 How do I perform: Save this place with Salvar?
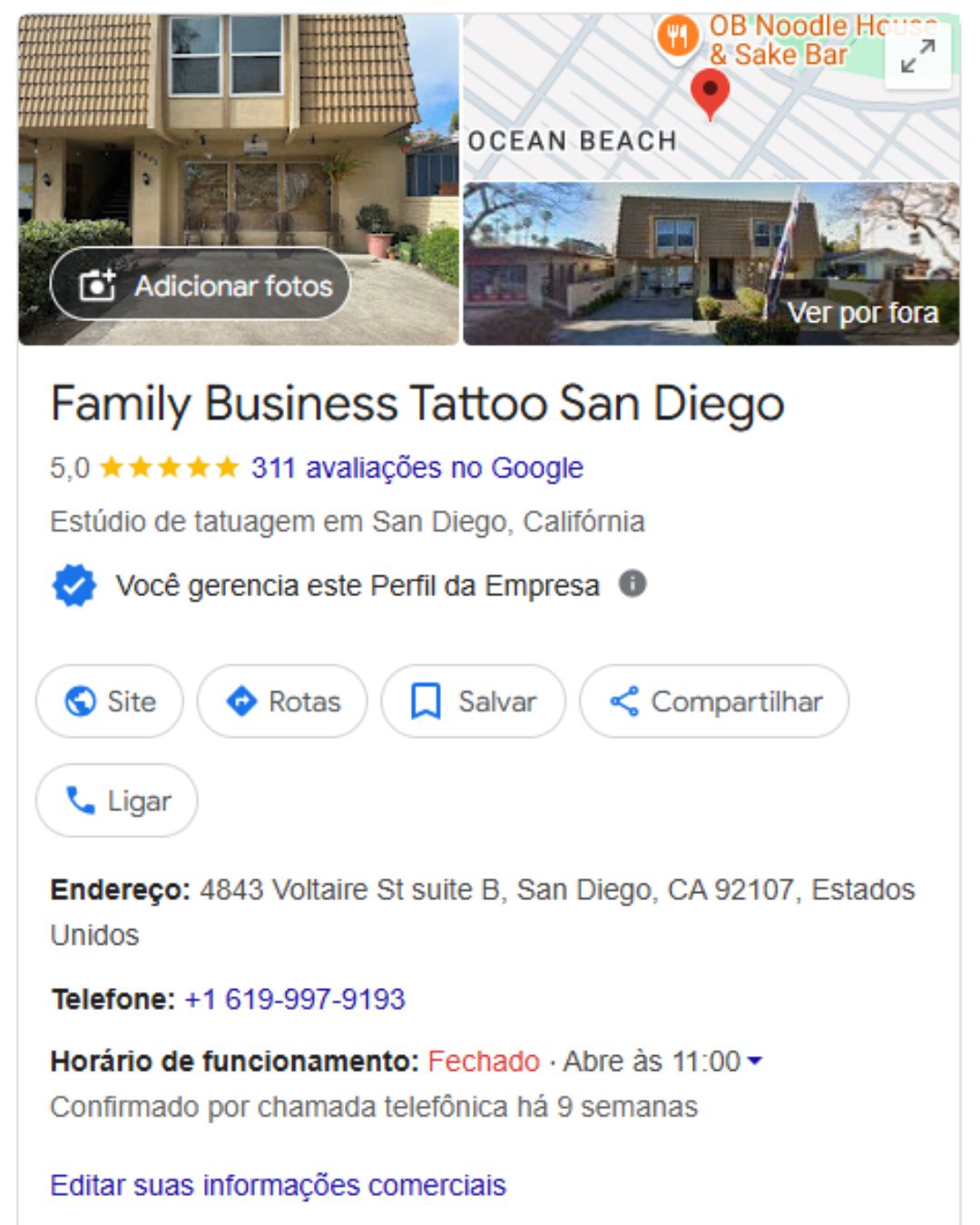(x=473, y=701)
